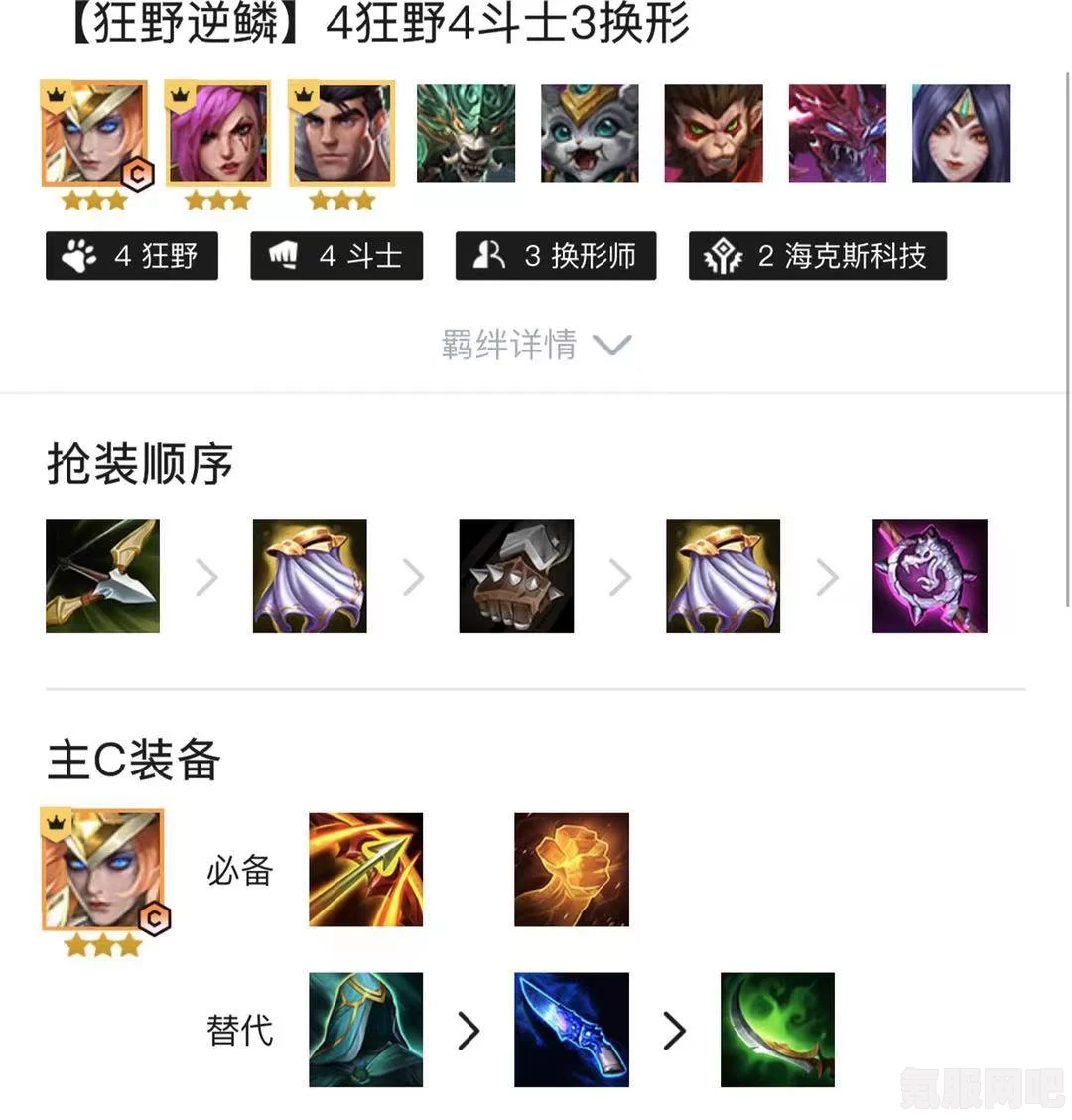Viewport: 1072px width, 1120px height.
Task: Expand the 羁绊详情 section
Action: 536,345
